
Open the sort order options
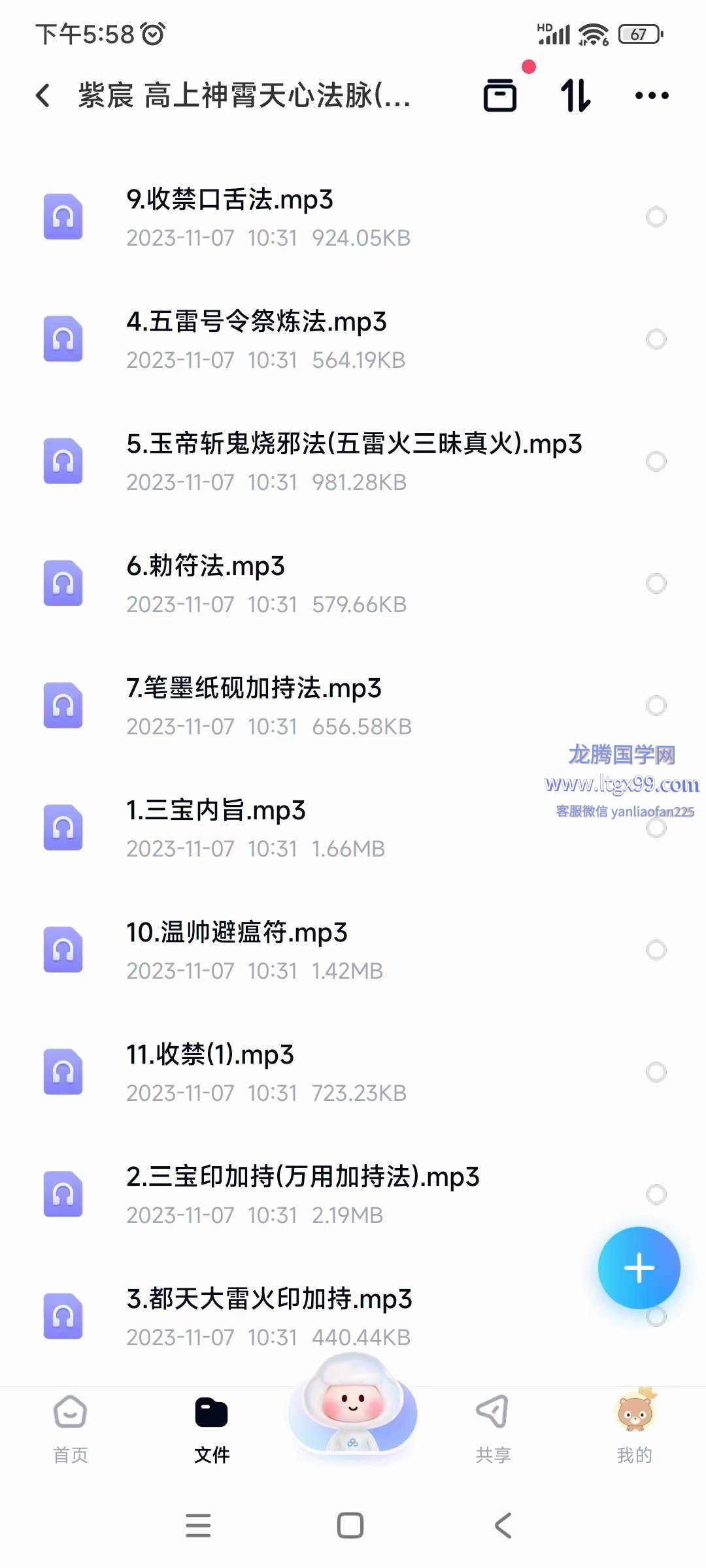tap(576, 95)
